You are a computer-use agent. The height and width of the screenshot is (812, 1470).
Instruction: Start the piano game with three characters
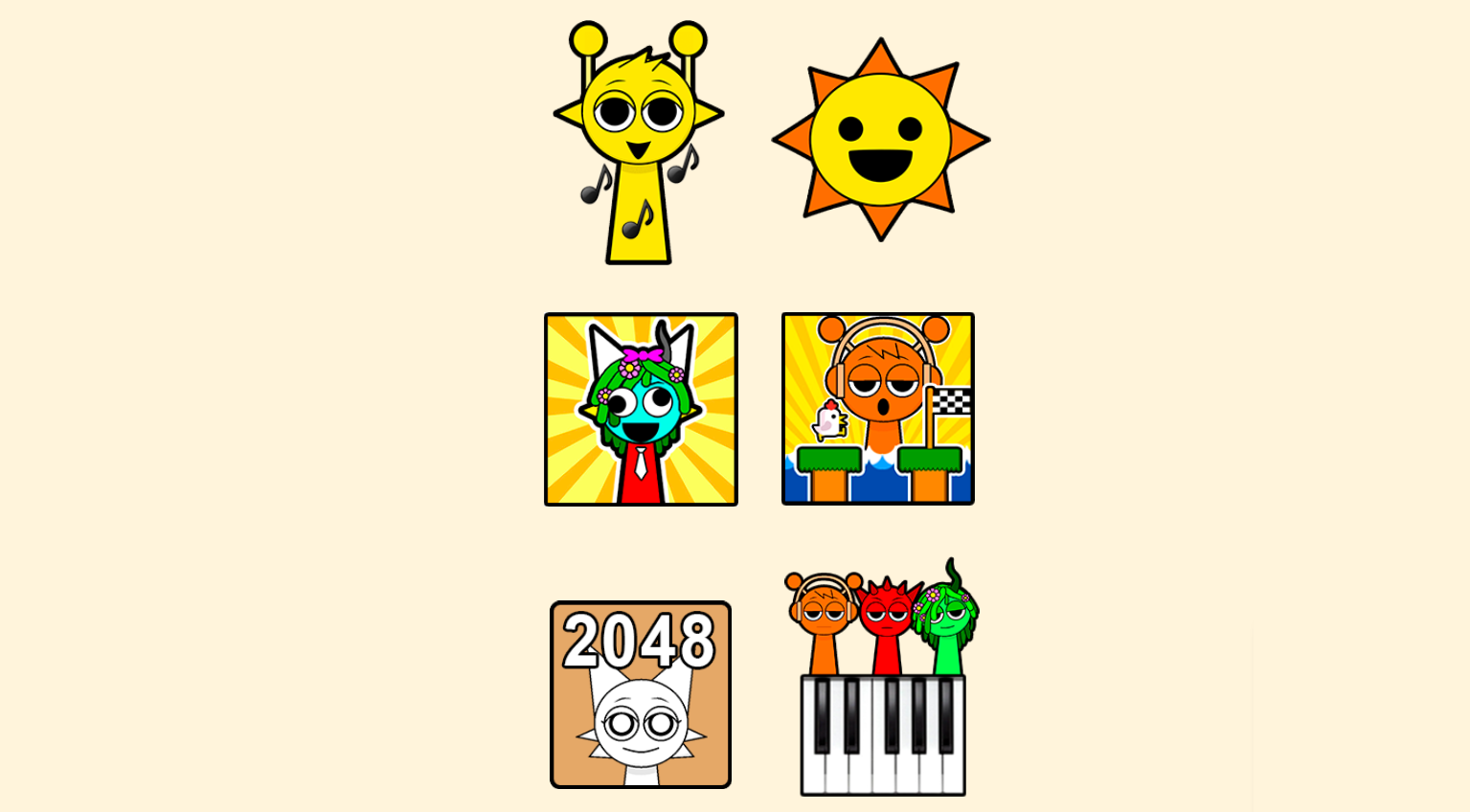click(x=882, y=682)
